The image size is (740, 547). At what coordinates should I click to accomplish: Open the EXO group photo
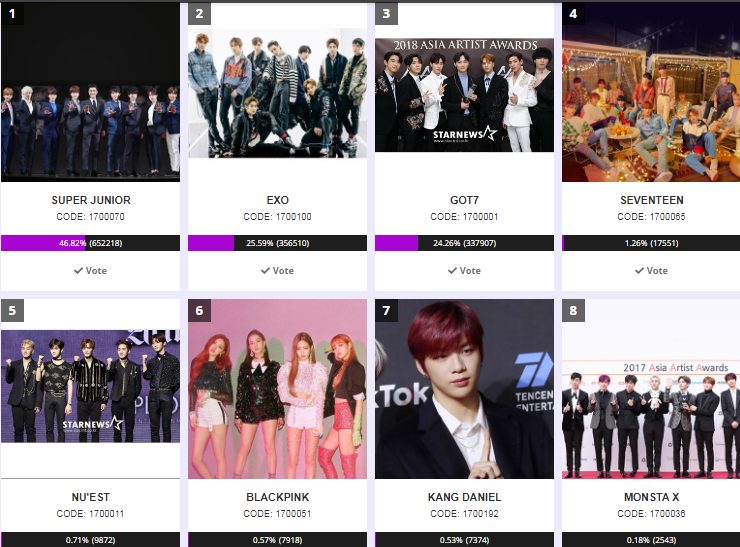tap(277, 95)
